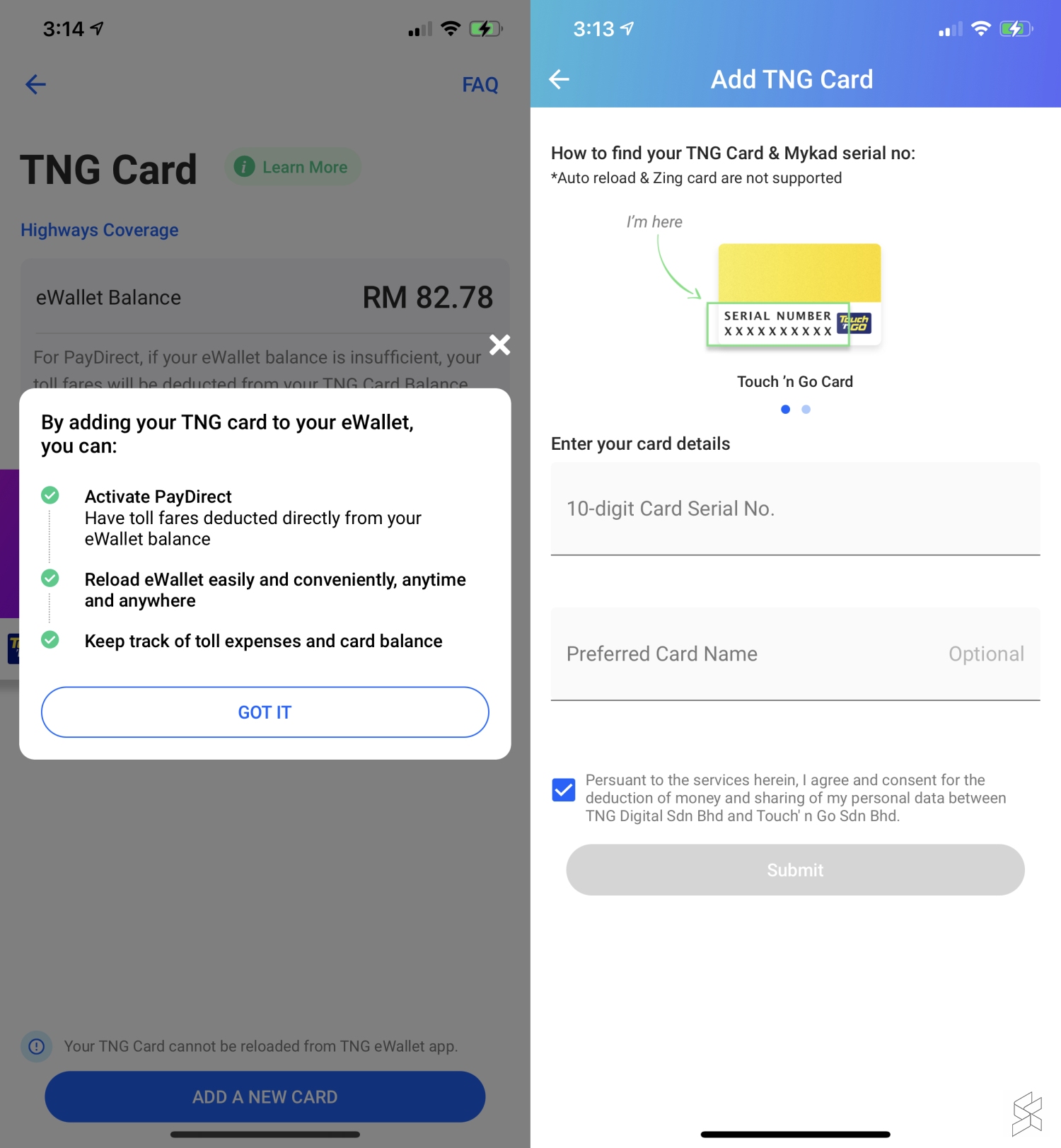The width and height of the screenshot is (1061, 1148).
Task: Tap ADD A NEW CARD button
Action: coord(265,1096)
